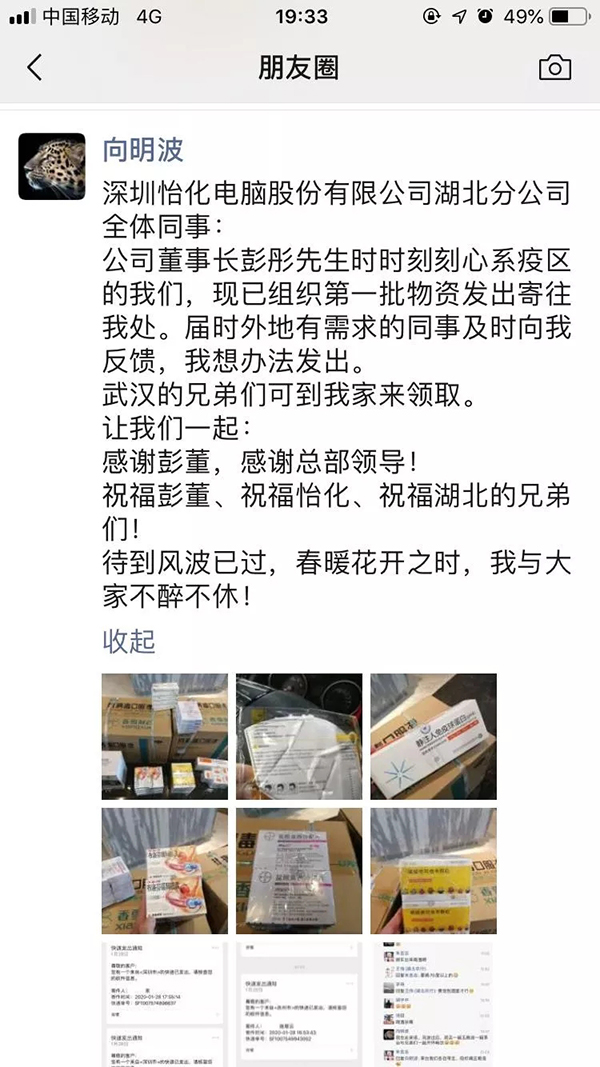This screenshot has height=1067, width=600.
Task: Open 向明波's profile picture
Action: coord(52,166)
